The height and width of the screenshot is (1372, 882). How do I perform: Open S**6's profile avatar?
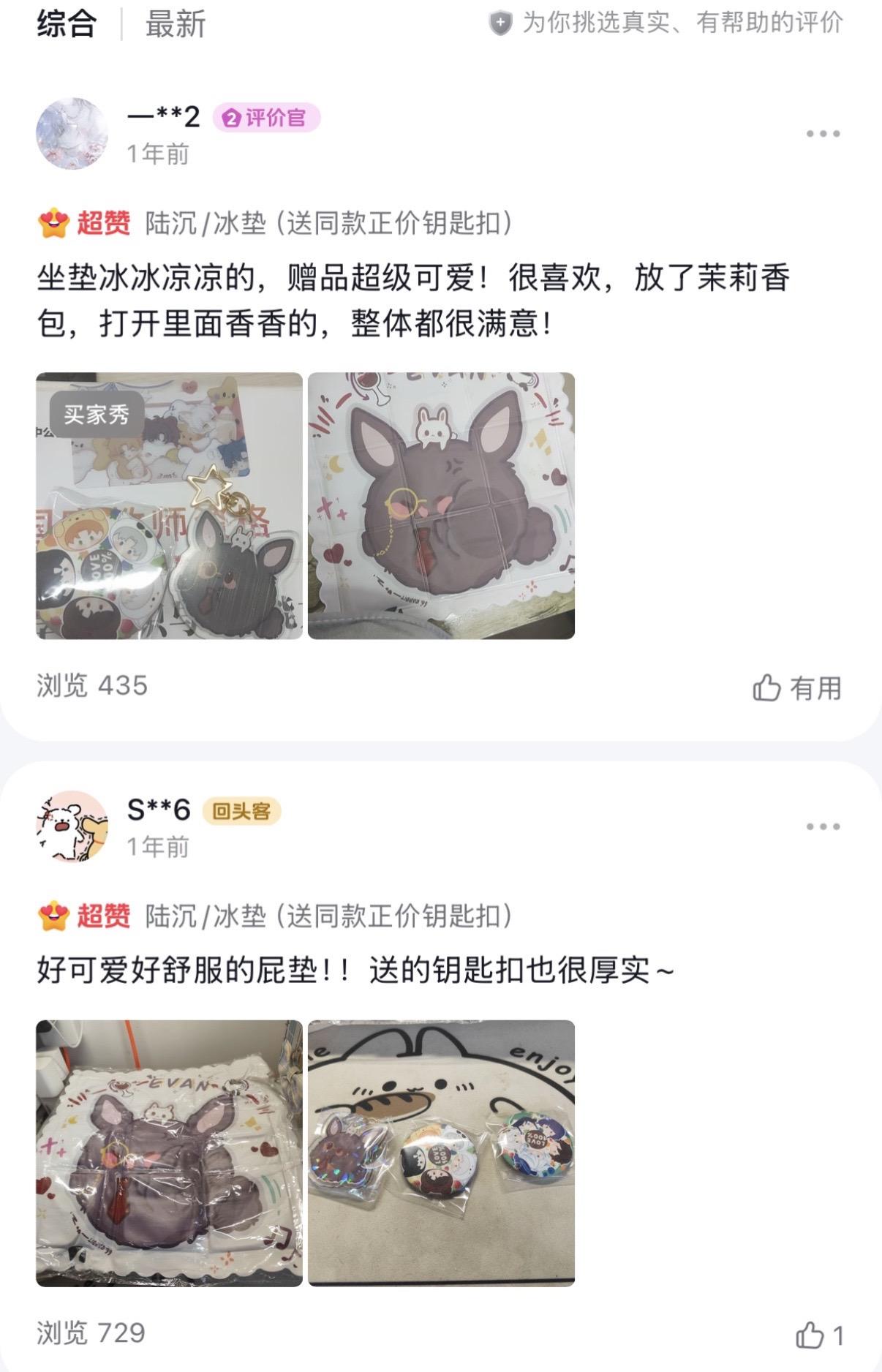click(72, 826)
